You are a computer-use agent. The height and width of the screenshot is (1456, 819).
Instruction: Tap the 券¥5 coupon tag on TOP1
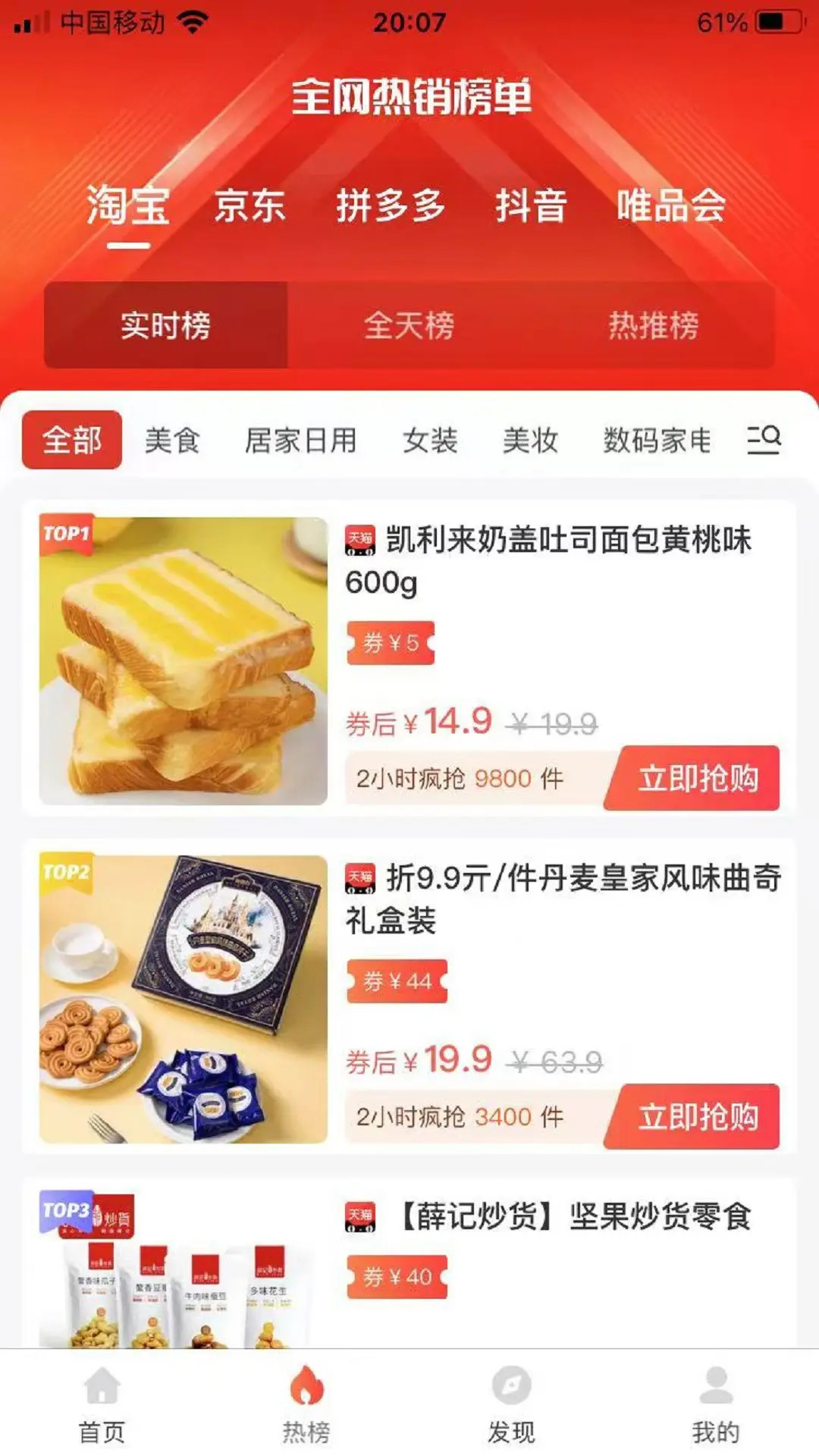(x=391, y=643)
